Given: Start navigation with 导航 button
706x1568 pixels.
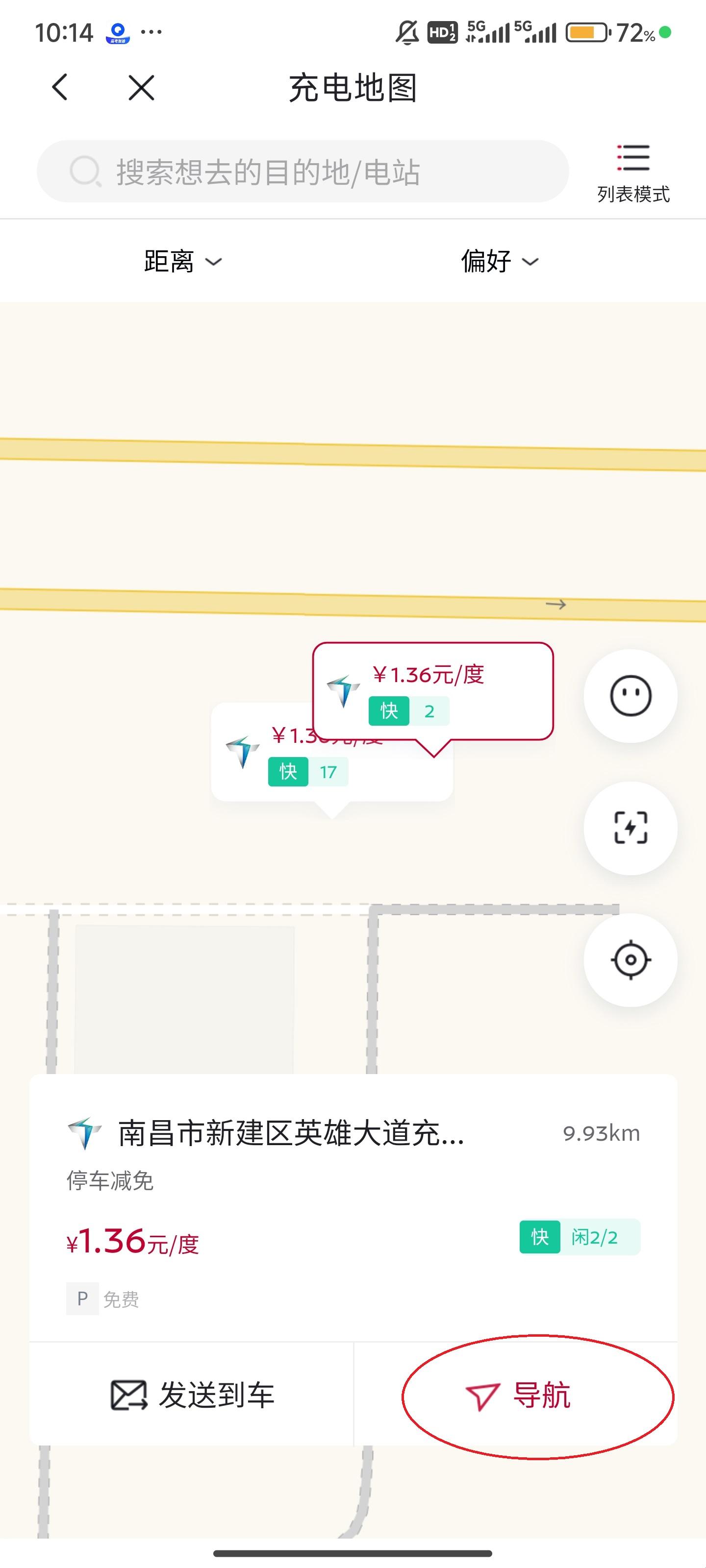Looking at the screenshot, I should coord(518,1395).
